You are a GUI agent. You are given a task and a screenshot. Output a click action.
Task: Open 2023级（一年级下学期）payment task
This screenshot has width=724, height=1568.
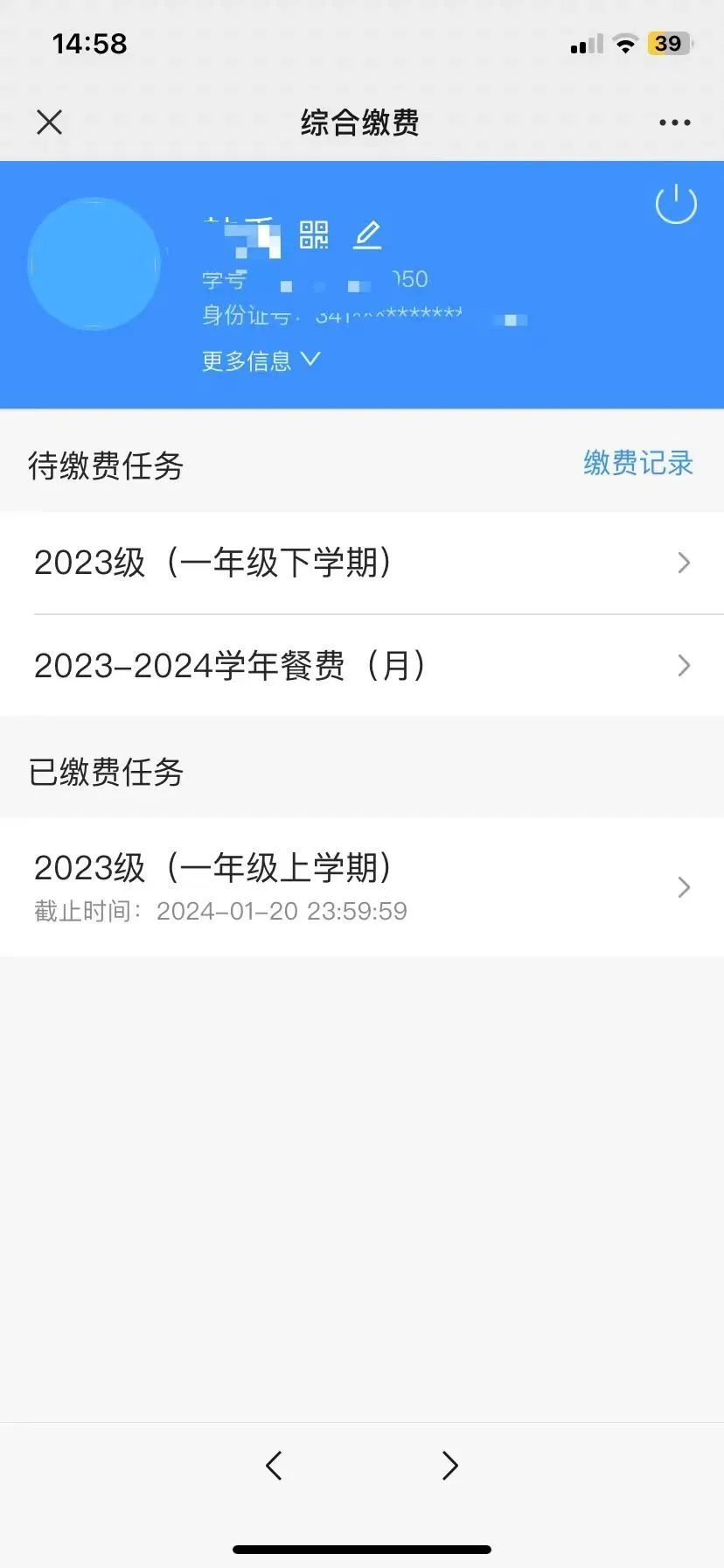362,563
